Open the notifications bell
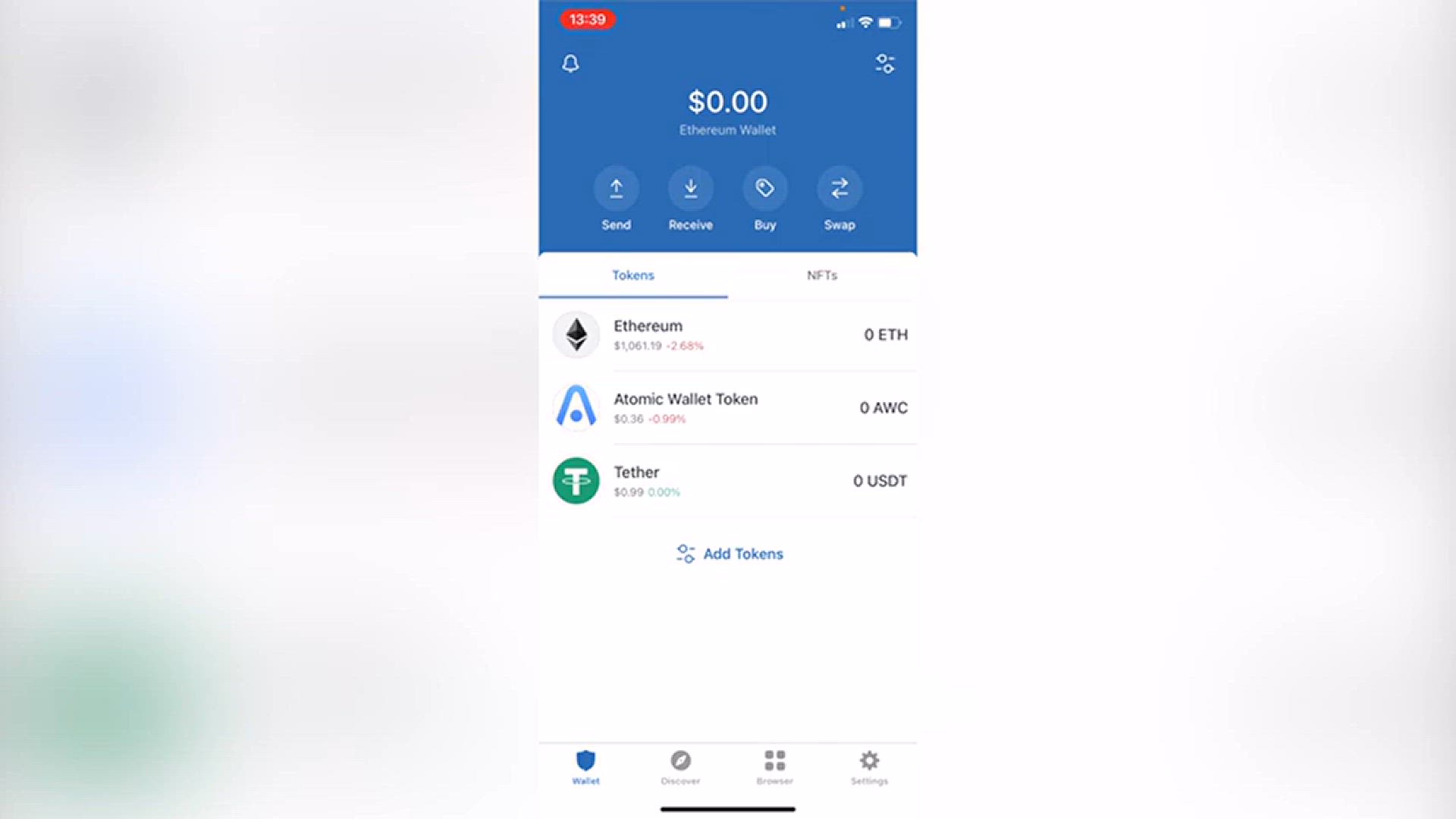Image resolution: width=1456 pixels, height=819 pixels. pyautogui.click(x=570, y=64)
